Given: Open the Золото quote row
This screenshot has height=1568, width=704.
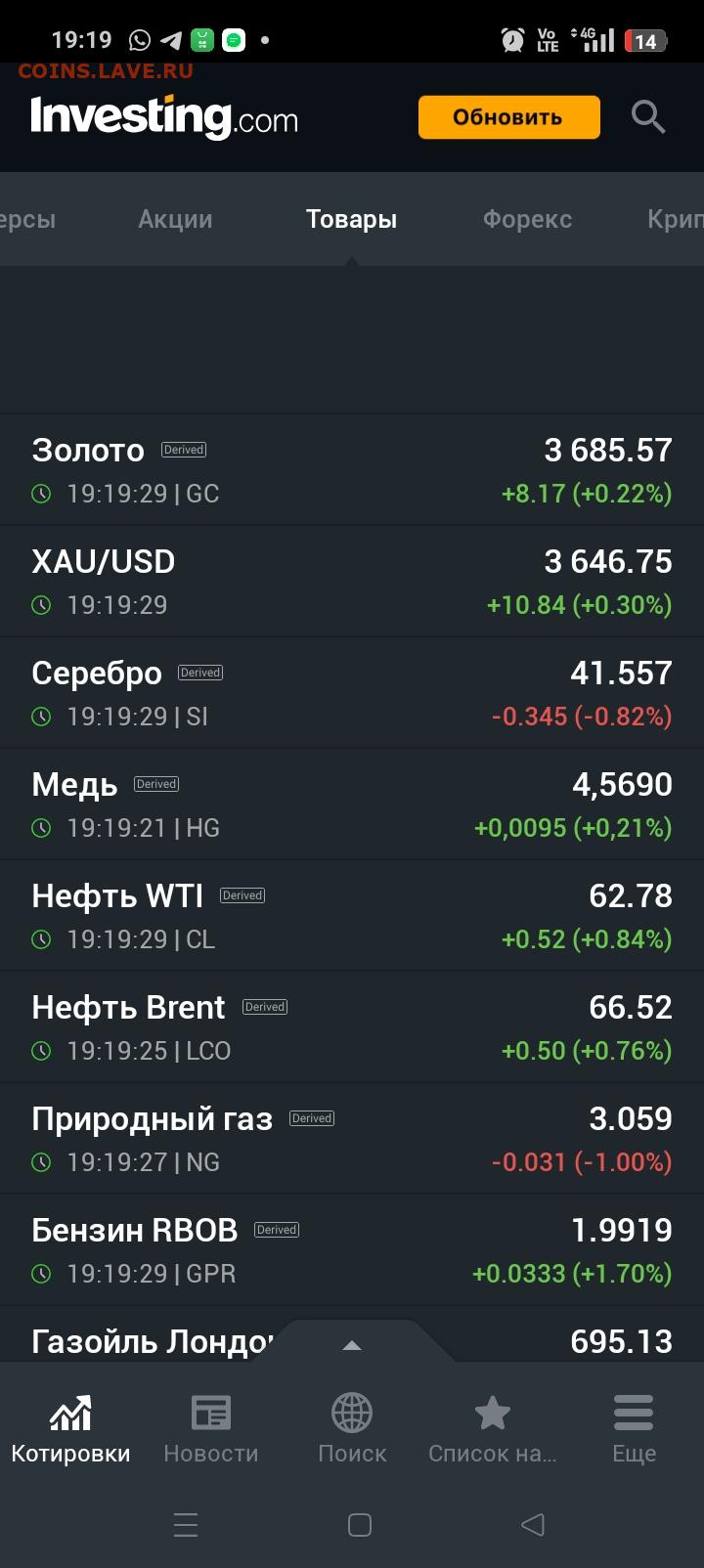Looking at the screenshot, I should [352, 470].
